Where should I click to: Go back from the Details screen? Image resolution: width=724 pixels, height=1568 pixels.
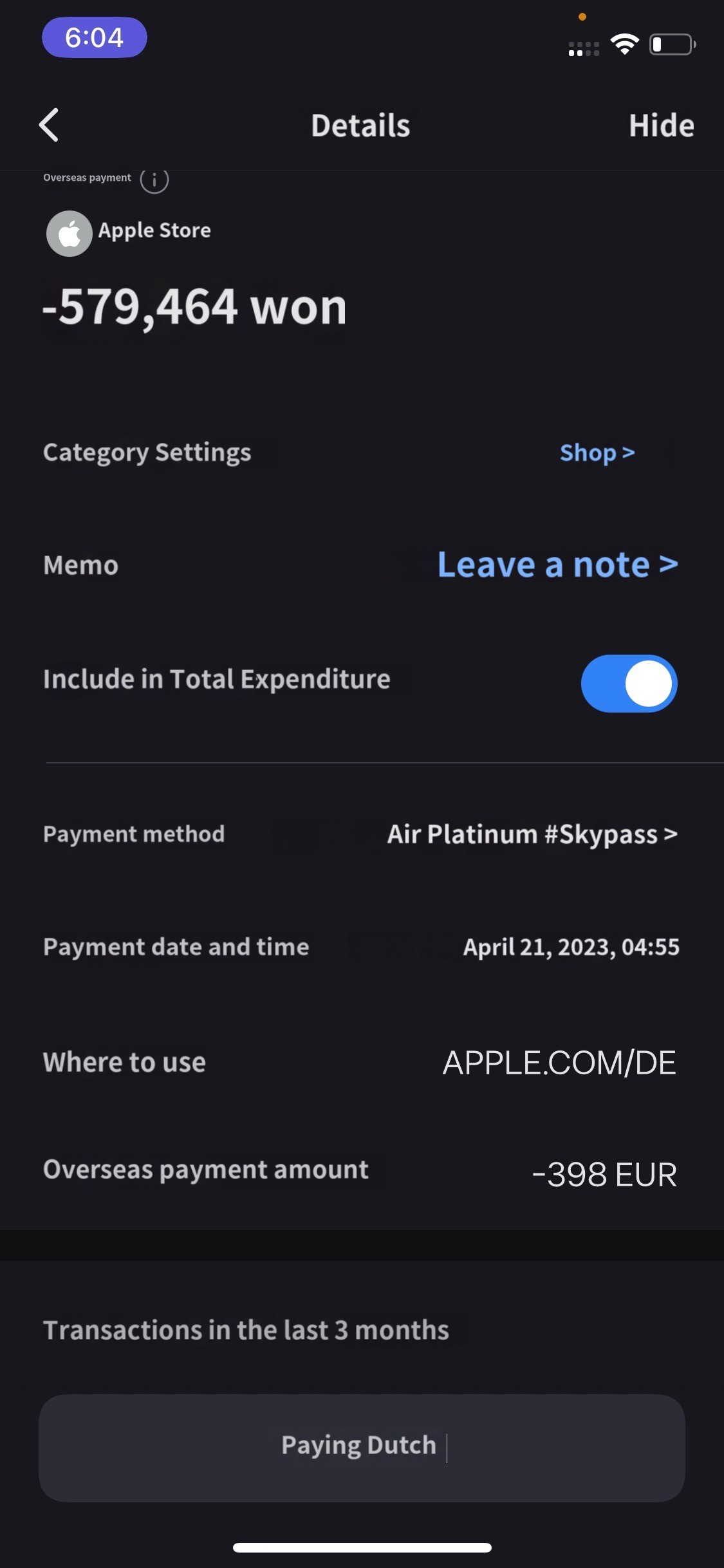[x=50, y=125]
